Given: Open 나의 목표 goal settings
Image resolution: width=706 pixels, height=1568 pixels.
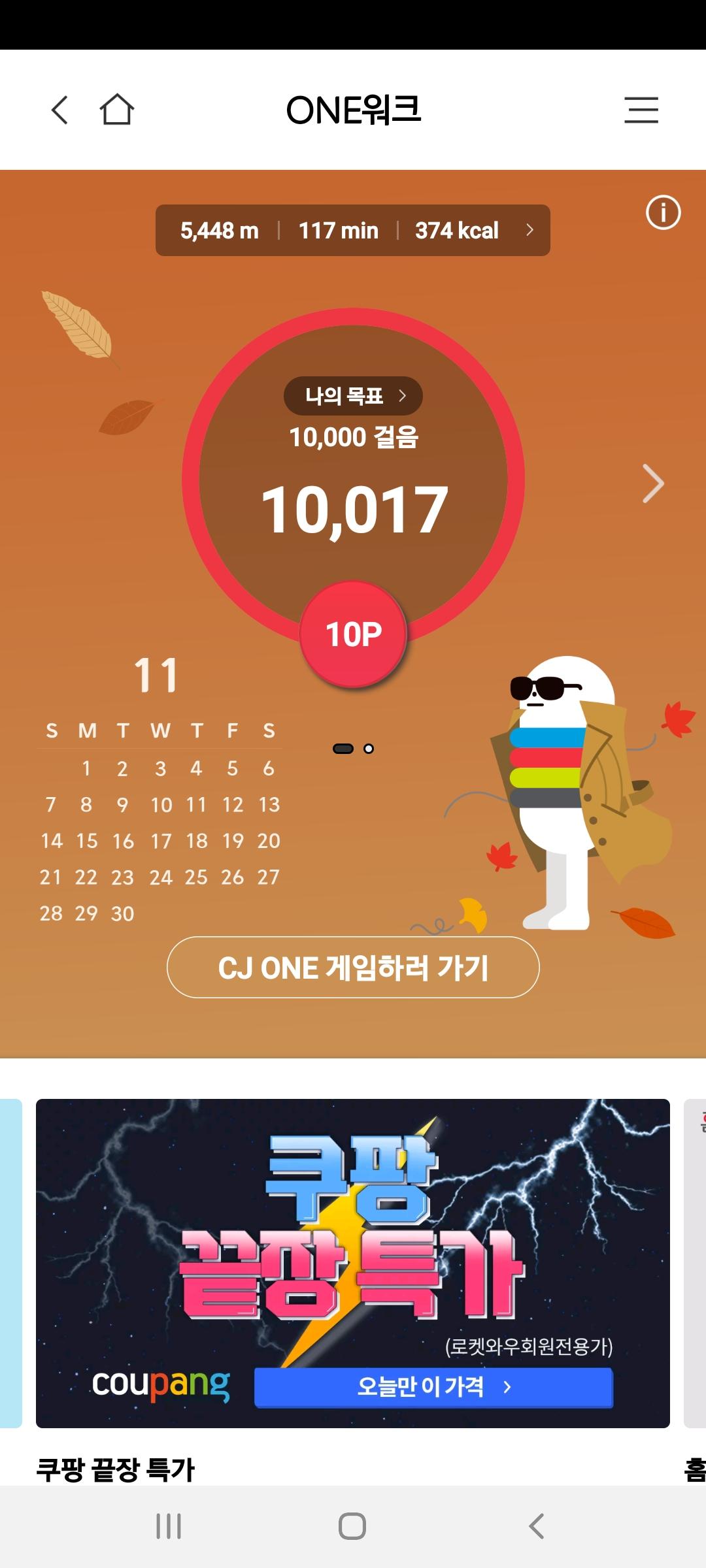Looking at the screenshot, I should pos(353,396).
